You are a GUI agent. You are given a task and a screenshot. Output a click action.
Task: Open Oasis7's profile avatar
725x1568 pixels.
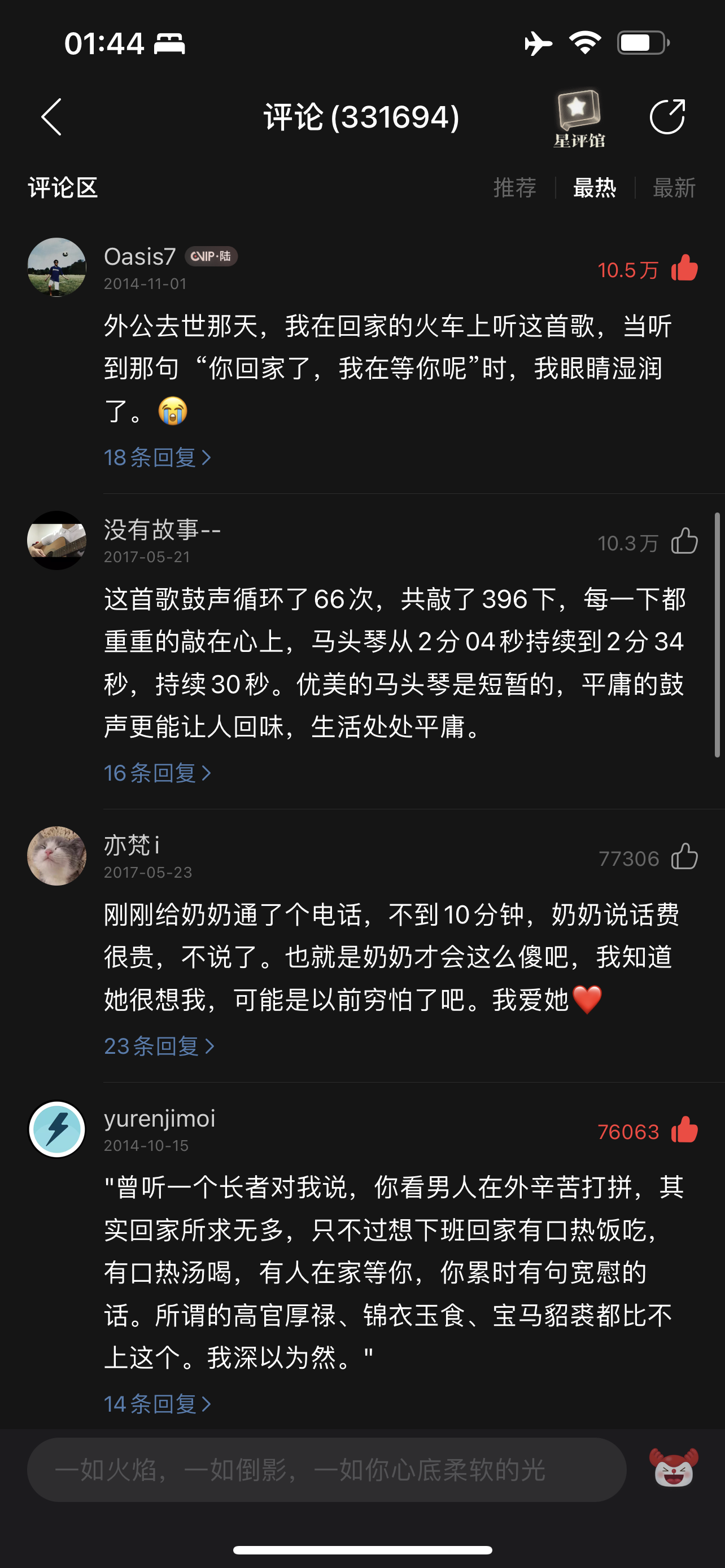coord(56,268)
